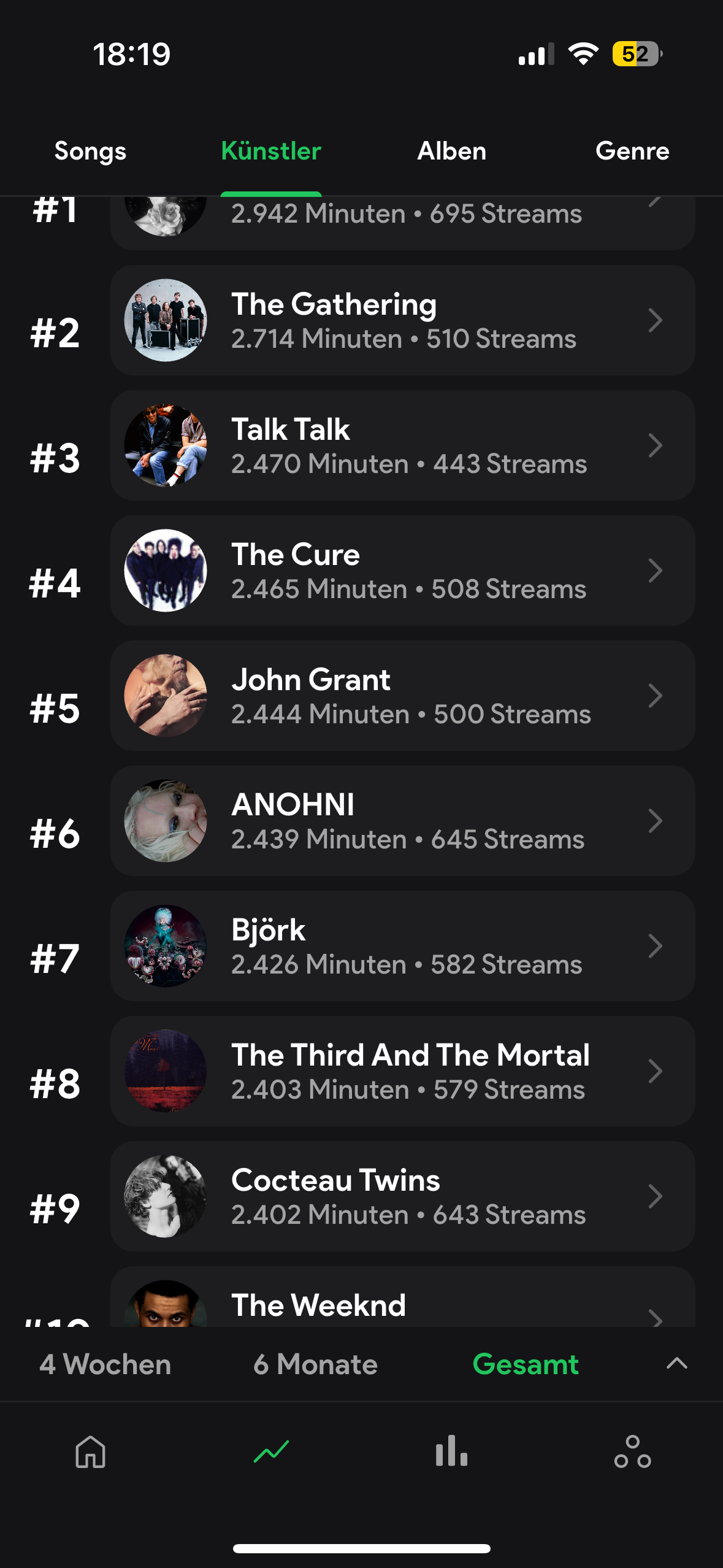Open the ANOHNI artist entry
The image size is (723, 1568).
point(402,821)
